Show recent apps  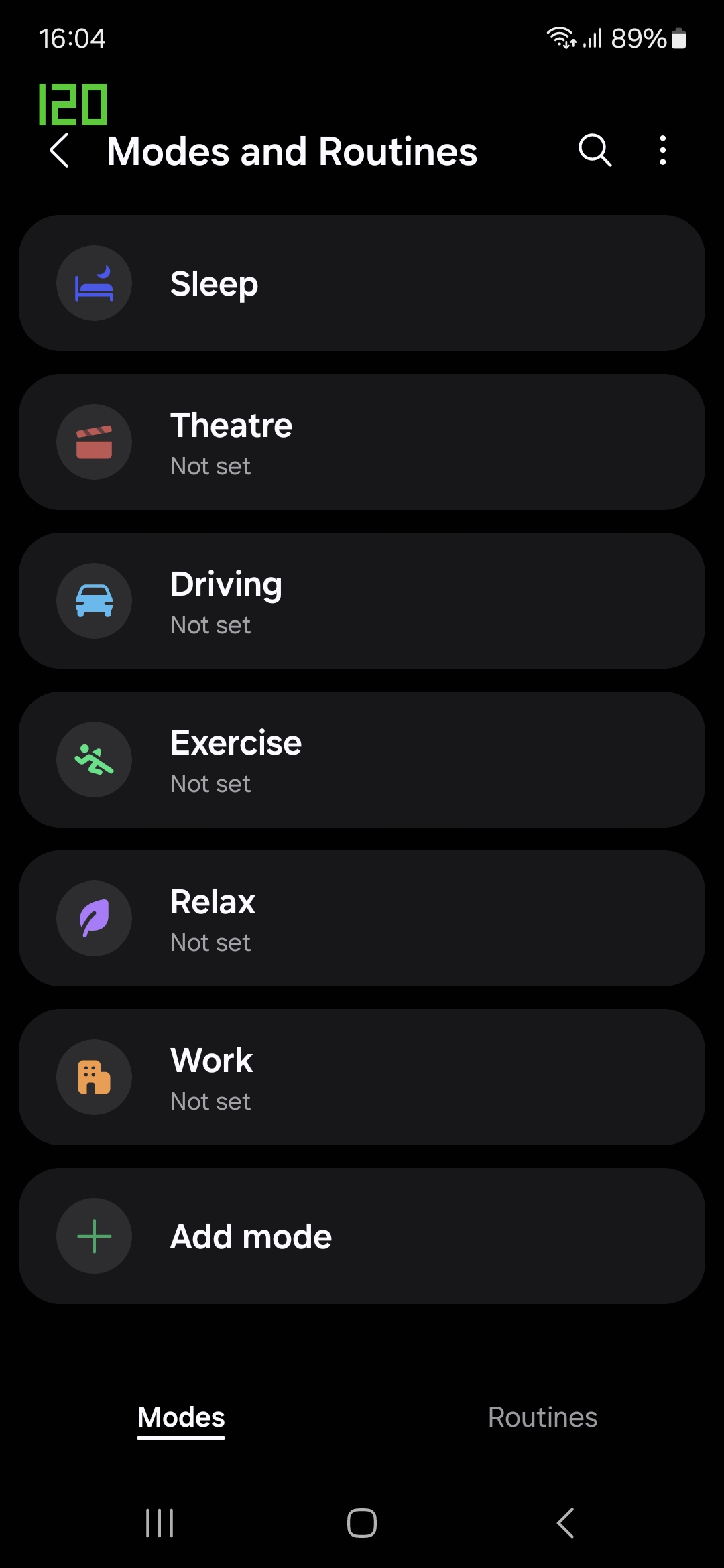pos(160,1523)
